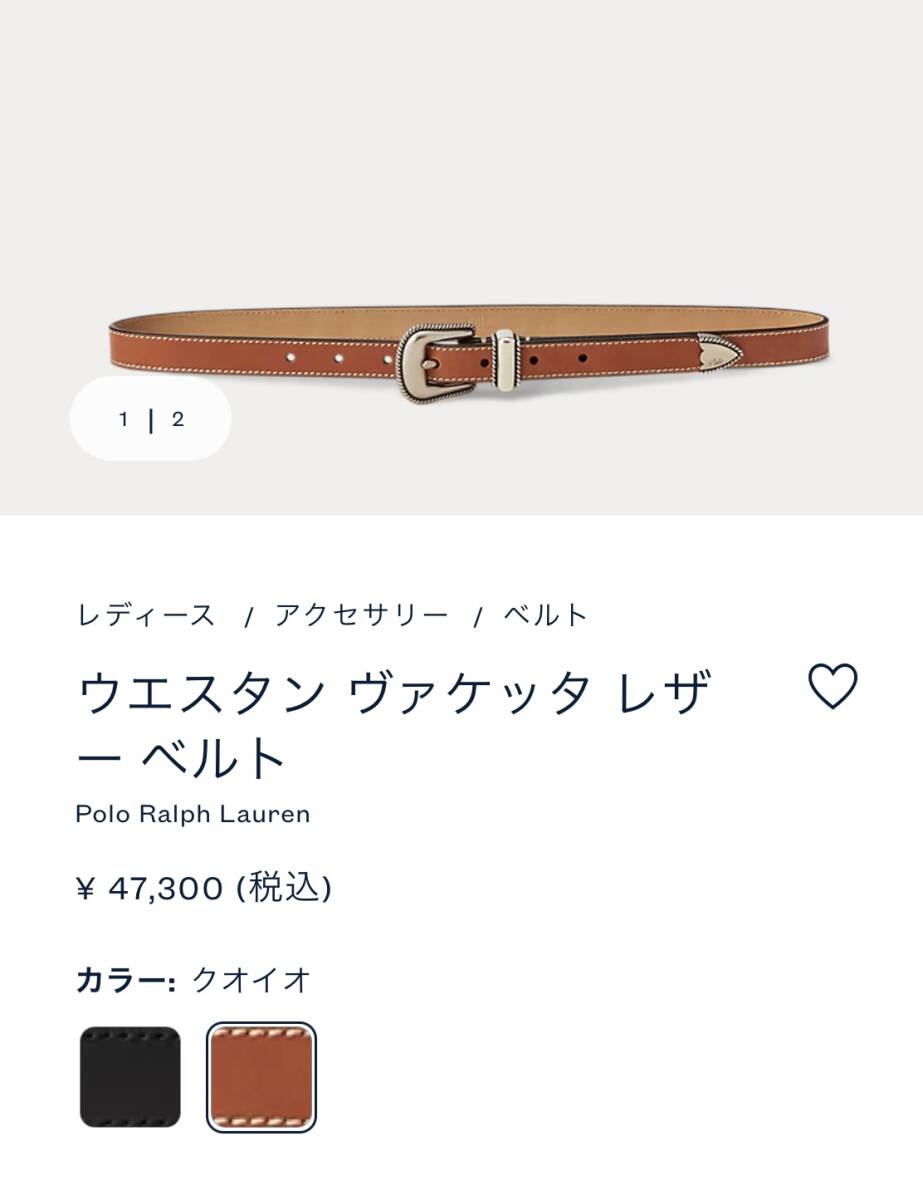Open the レディース breadcrumb link
Image resolution: width=923 pixels, height=1200 pixels.
[x=146, y=614]
